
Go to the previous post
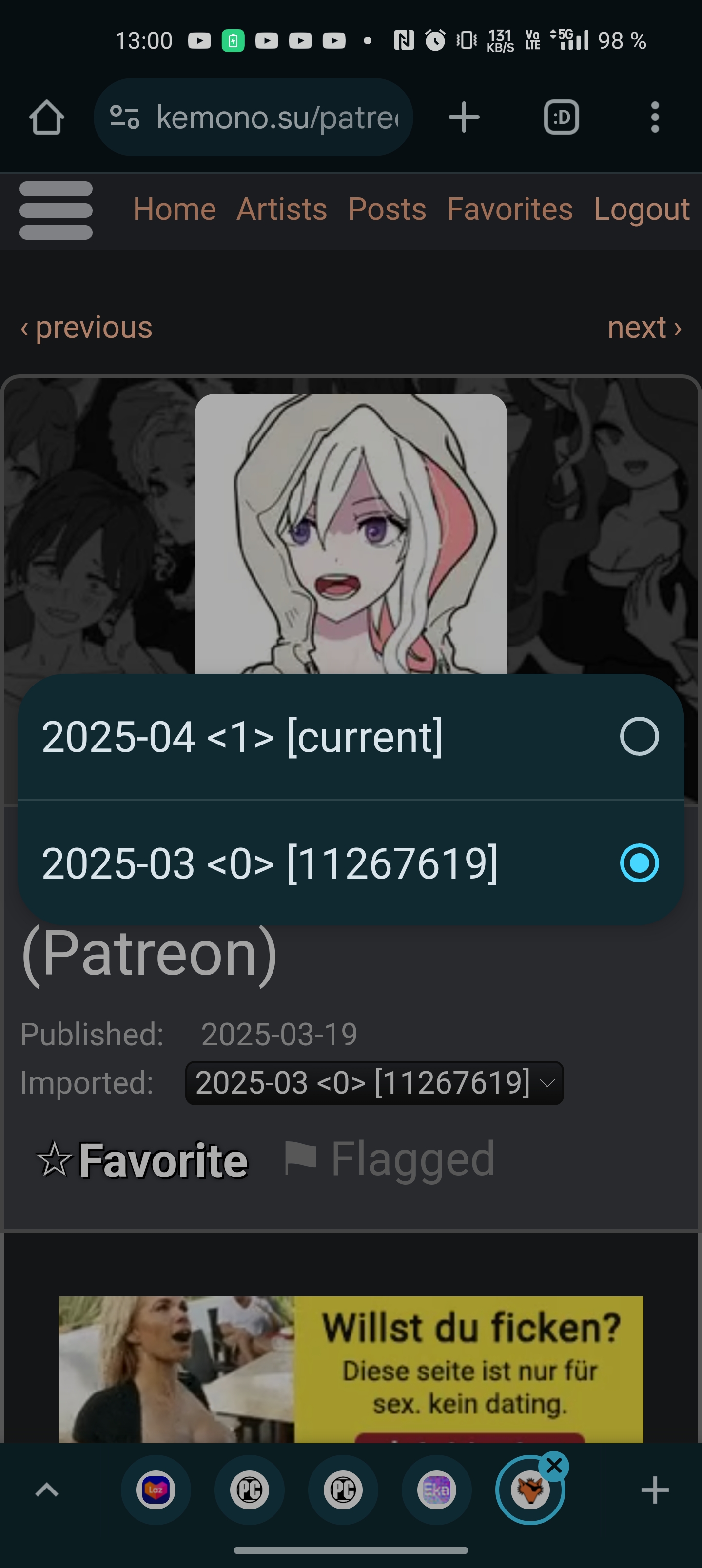(x=86, y=328)
